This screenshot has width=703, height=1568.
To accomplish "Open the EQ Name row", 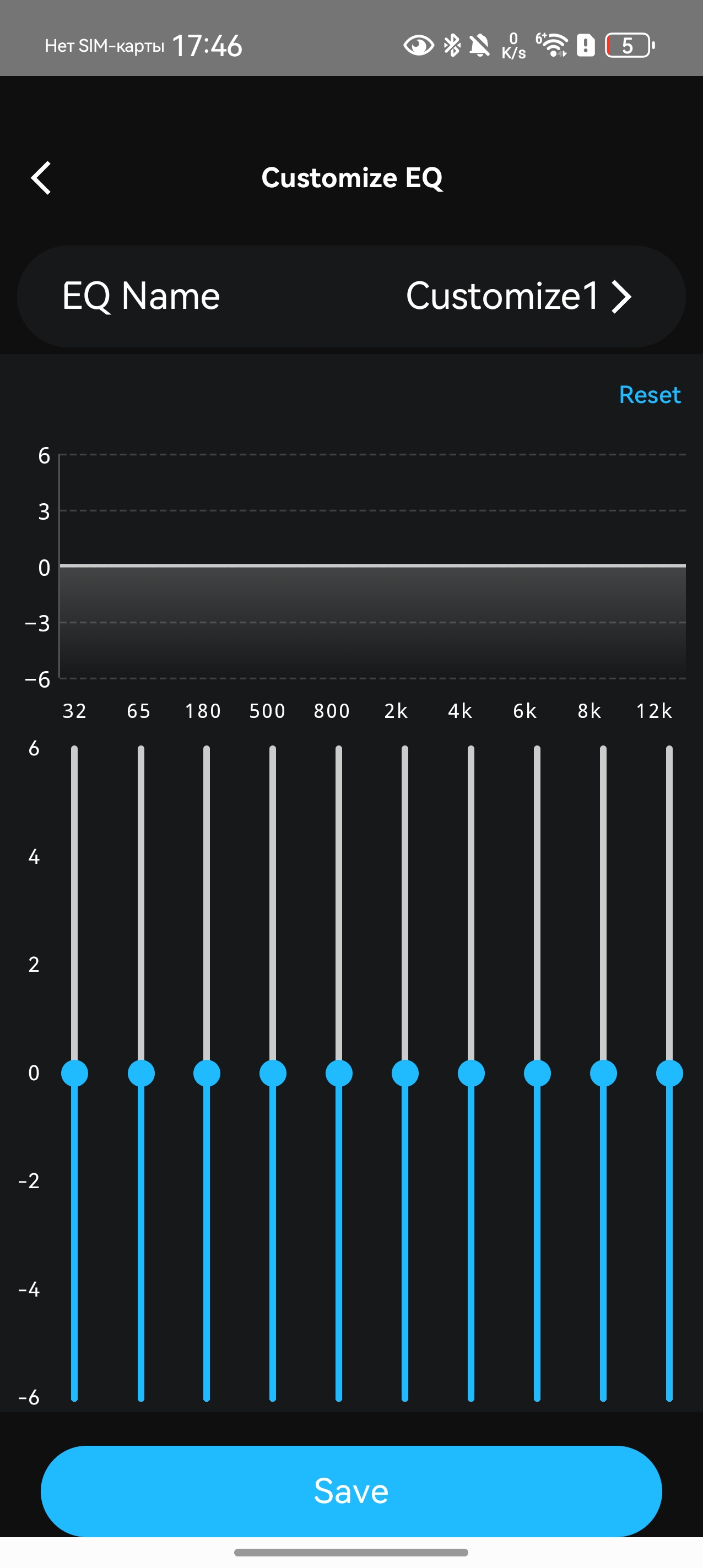I will (x=351, y=296).
